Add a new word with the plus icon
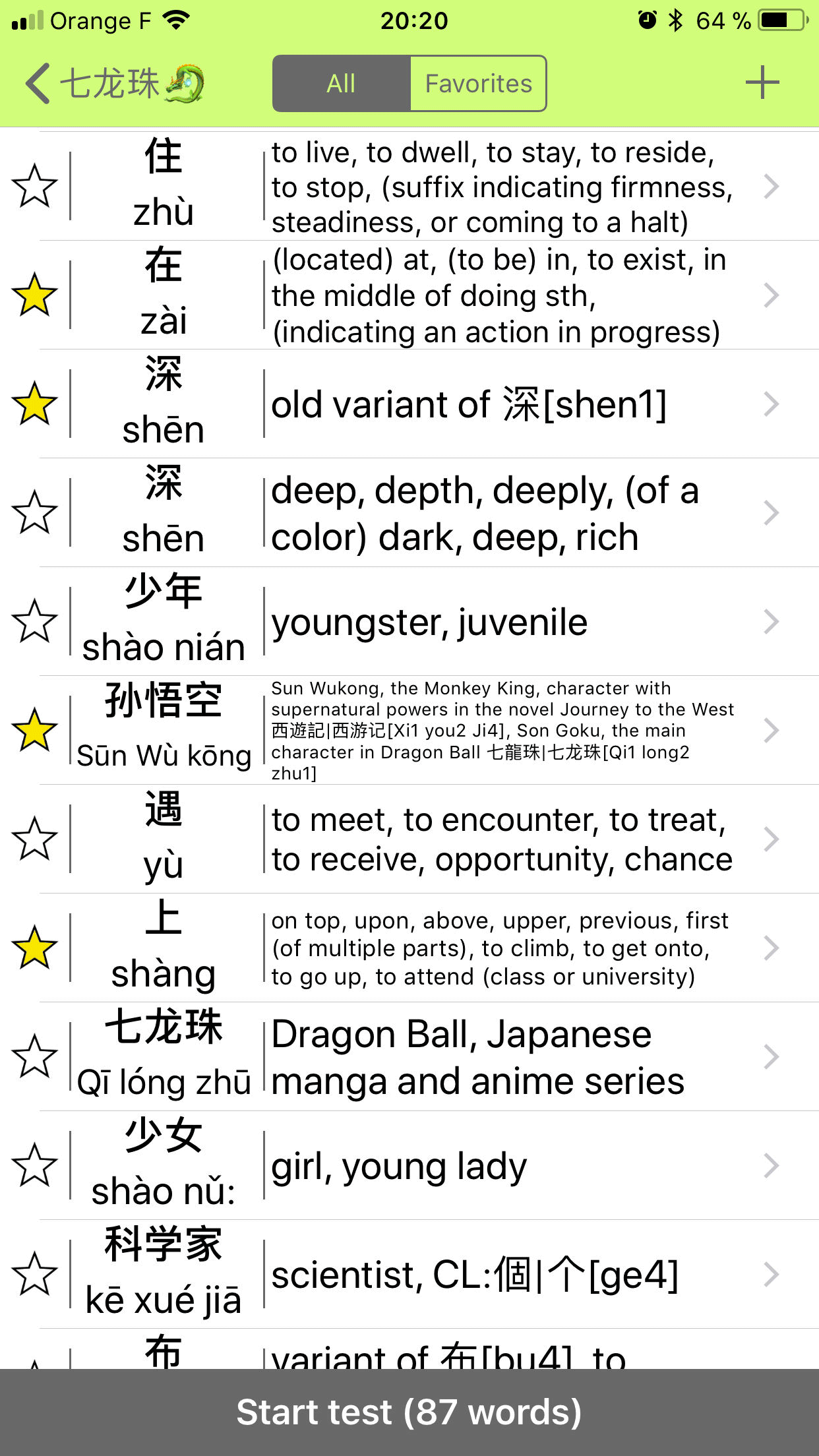 click(762, 83)
